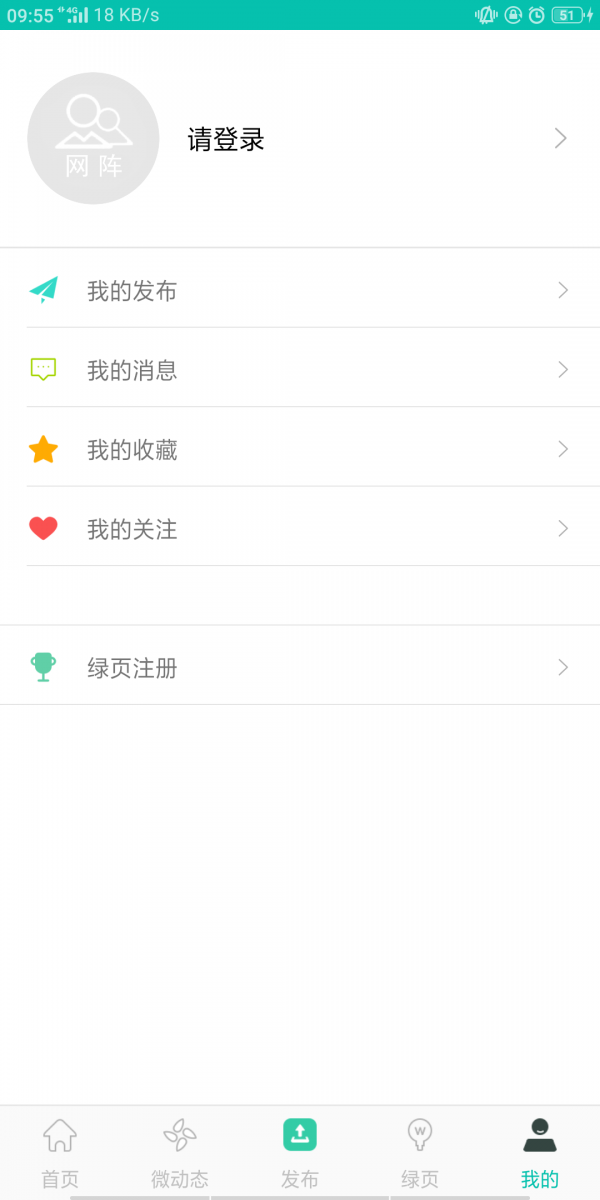Select the 发布 publish tab

pyautogui.click(x=300, y=1152)
